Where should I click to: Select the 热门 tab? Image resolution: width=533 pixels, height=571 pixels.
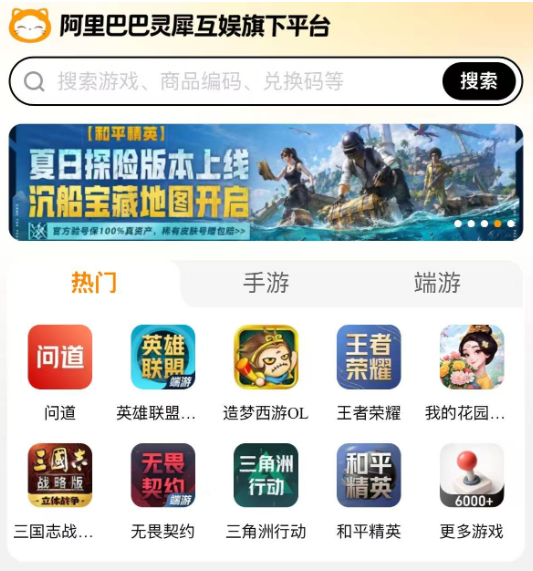click(94, 283)
